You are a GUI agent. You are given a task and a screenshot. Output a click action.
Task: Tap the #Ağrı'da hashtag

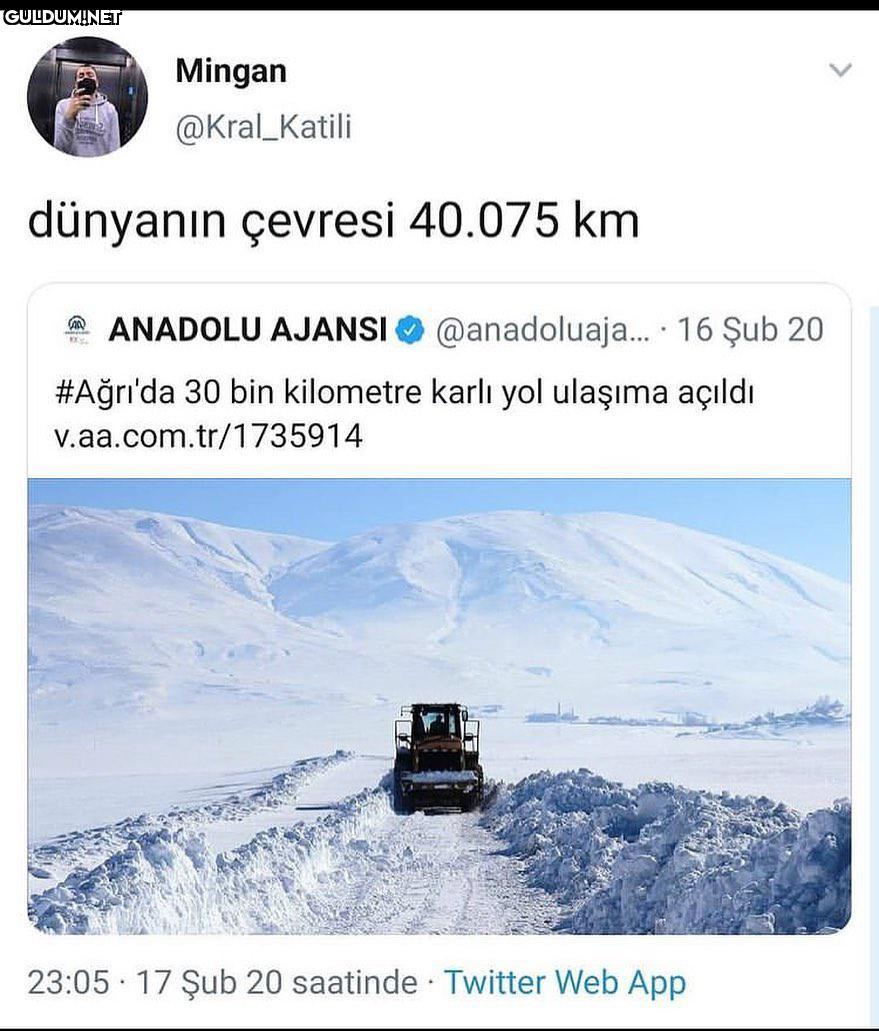point(114,393)
